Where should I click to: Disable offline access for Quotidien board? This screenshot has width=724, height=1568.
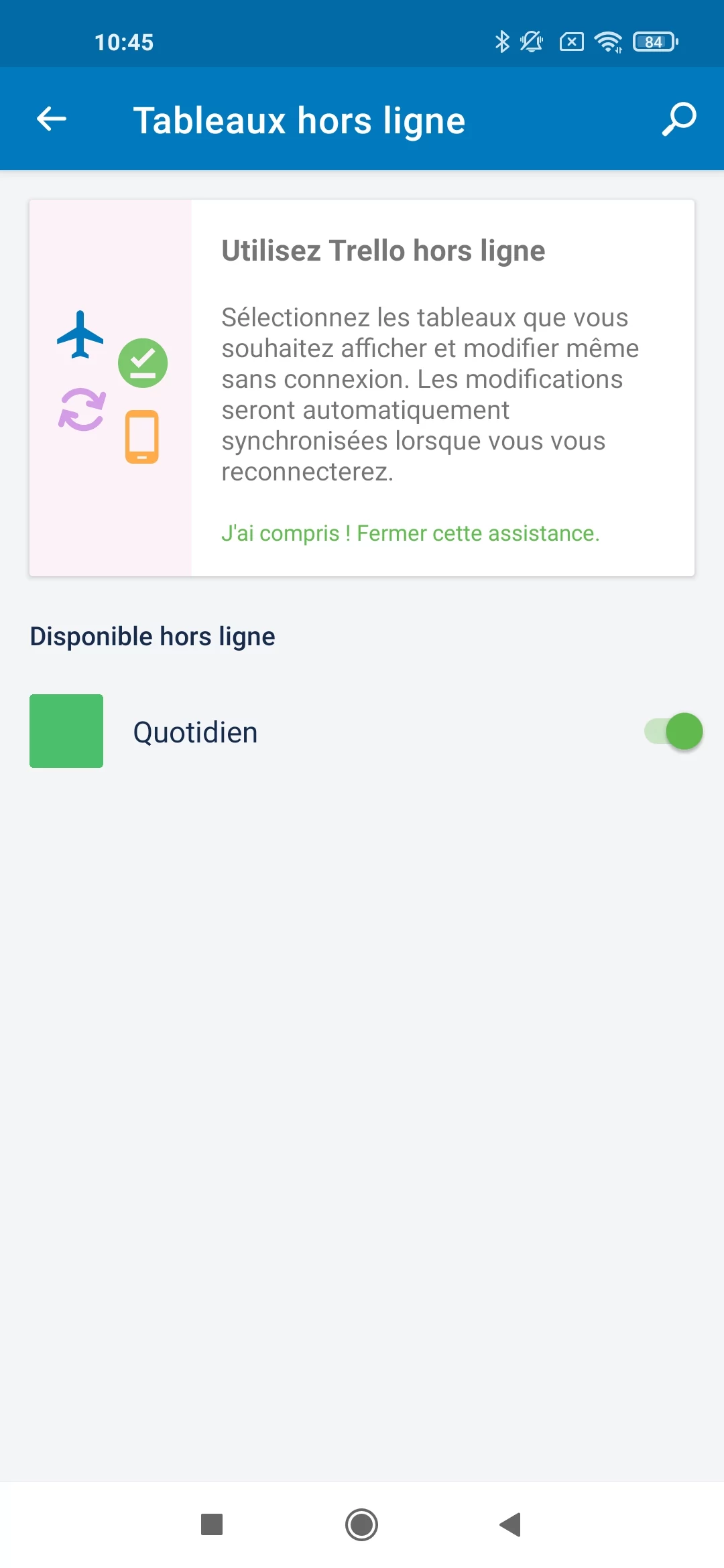673,731
